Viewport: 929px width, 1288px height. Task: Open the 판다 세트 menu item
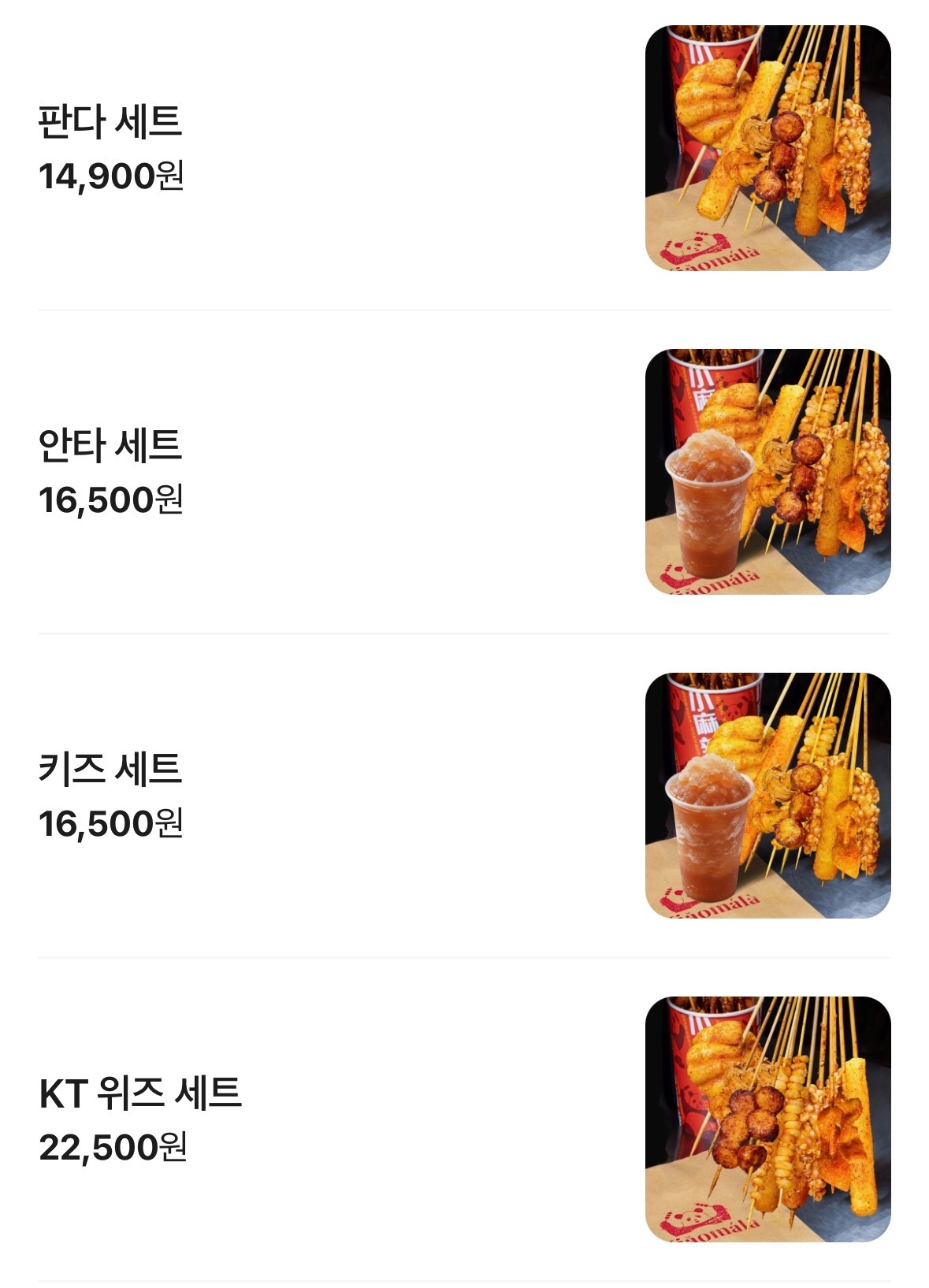coord(110,122)
